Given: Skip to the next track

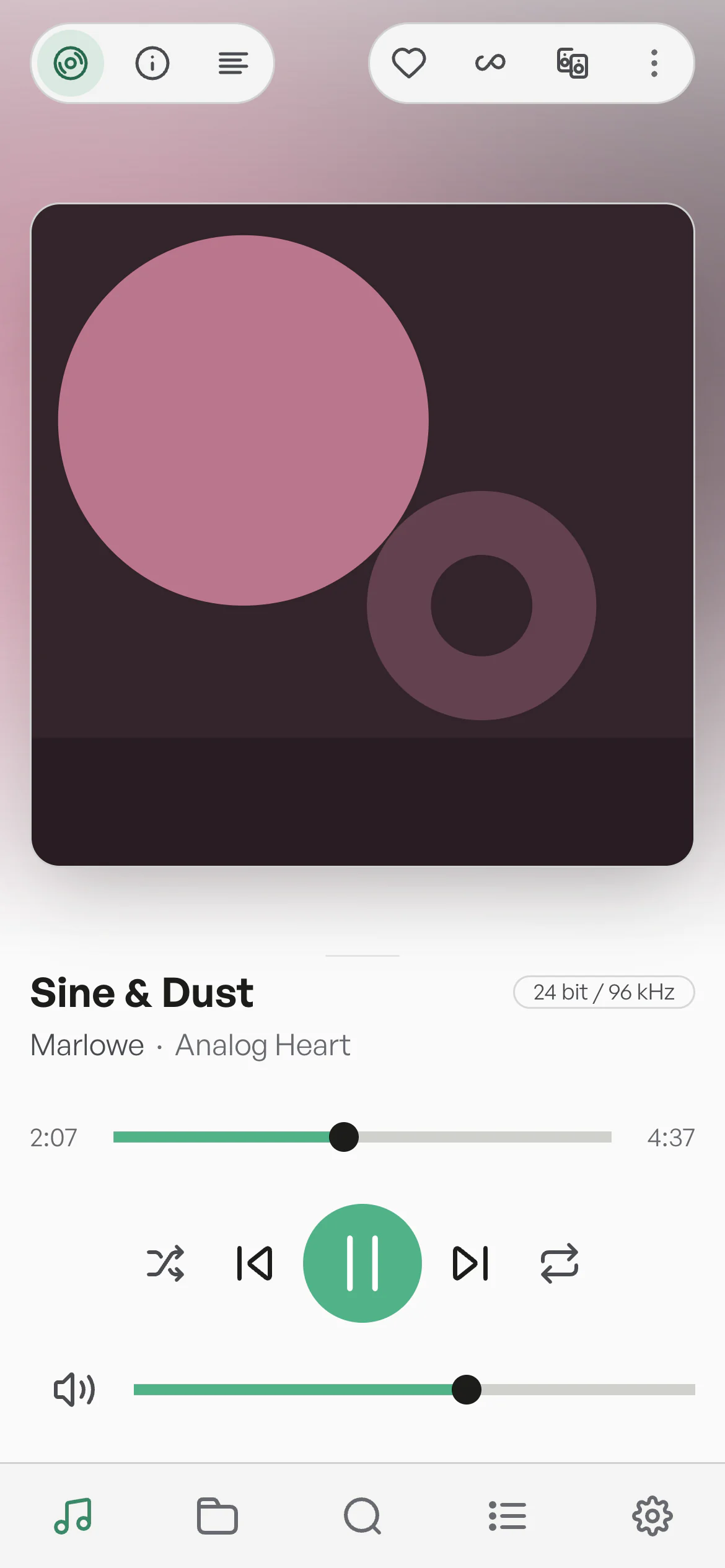Looking at the screenshot, I should [x=470, y=1263].
